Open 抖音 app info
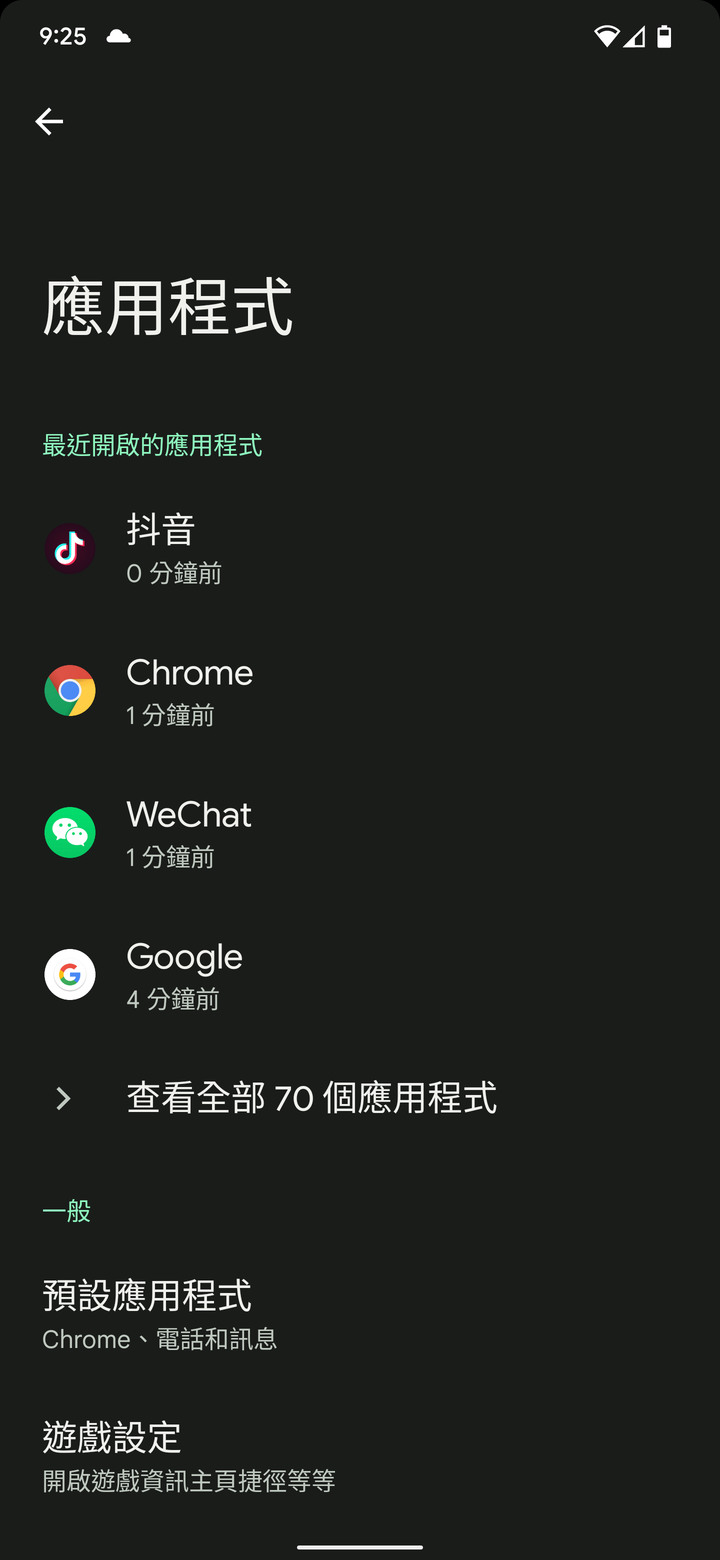This screenshot has width=720, height=1560. [x=360, y=549]
